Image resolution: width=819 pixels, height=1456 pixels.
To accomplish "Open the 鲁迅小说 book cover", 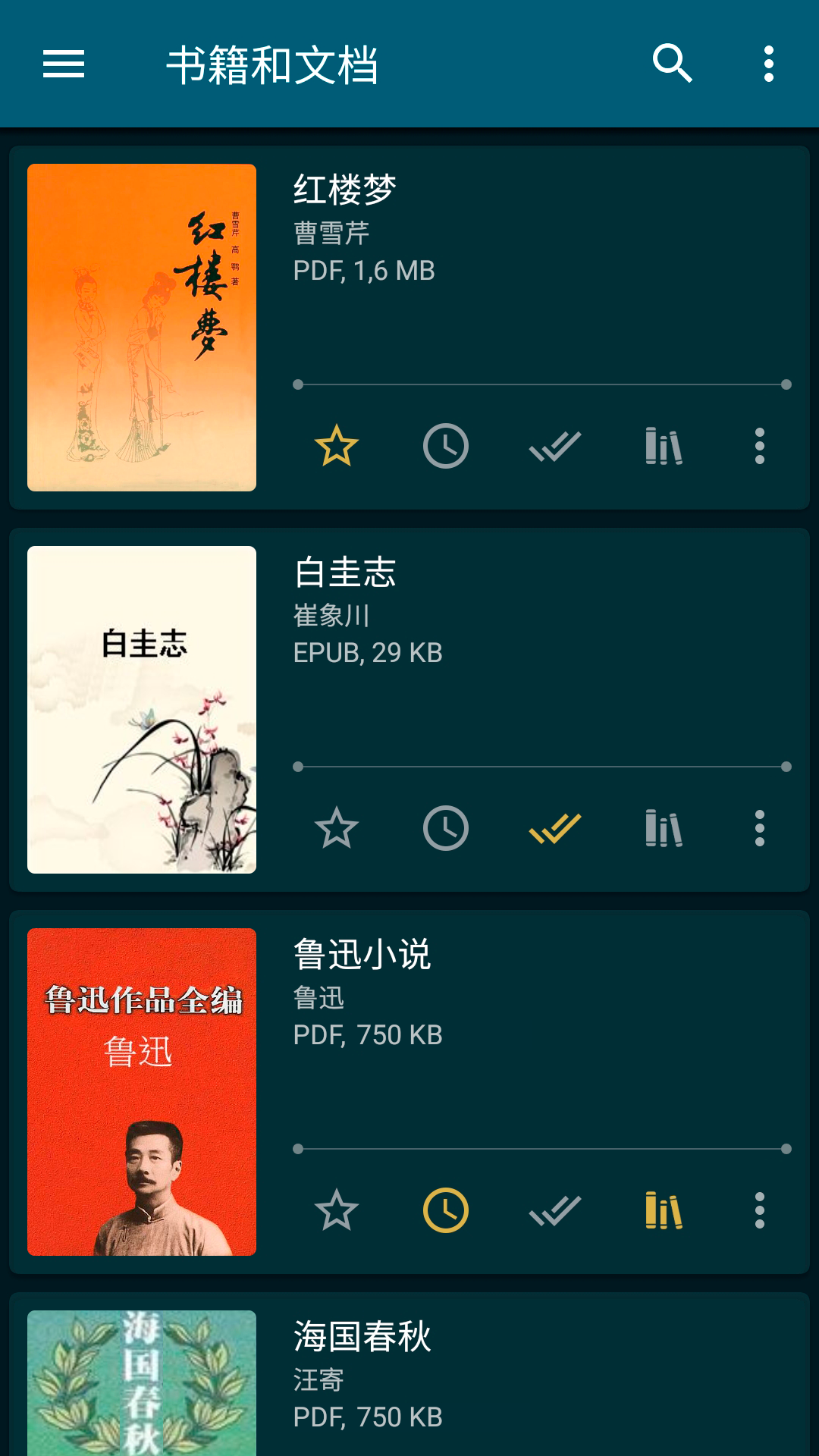I will pos(142,1092).
